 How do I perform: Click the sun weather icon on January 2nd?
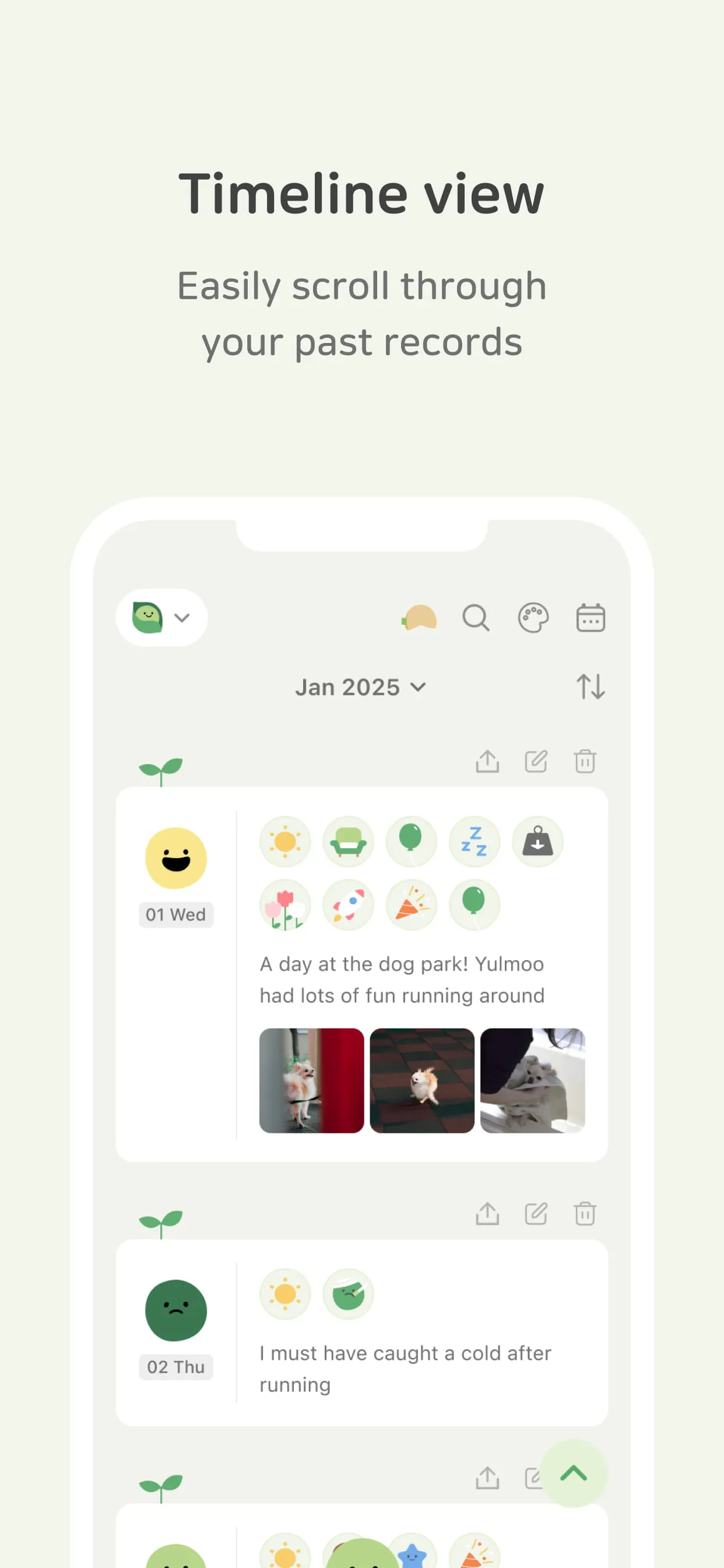[284, 1294]
